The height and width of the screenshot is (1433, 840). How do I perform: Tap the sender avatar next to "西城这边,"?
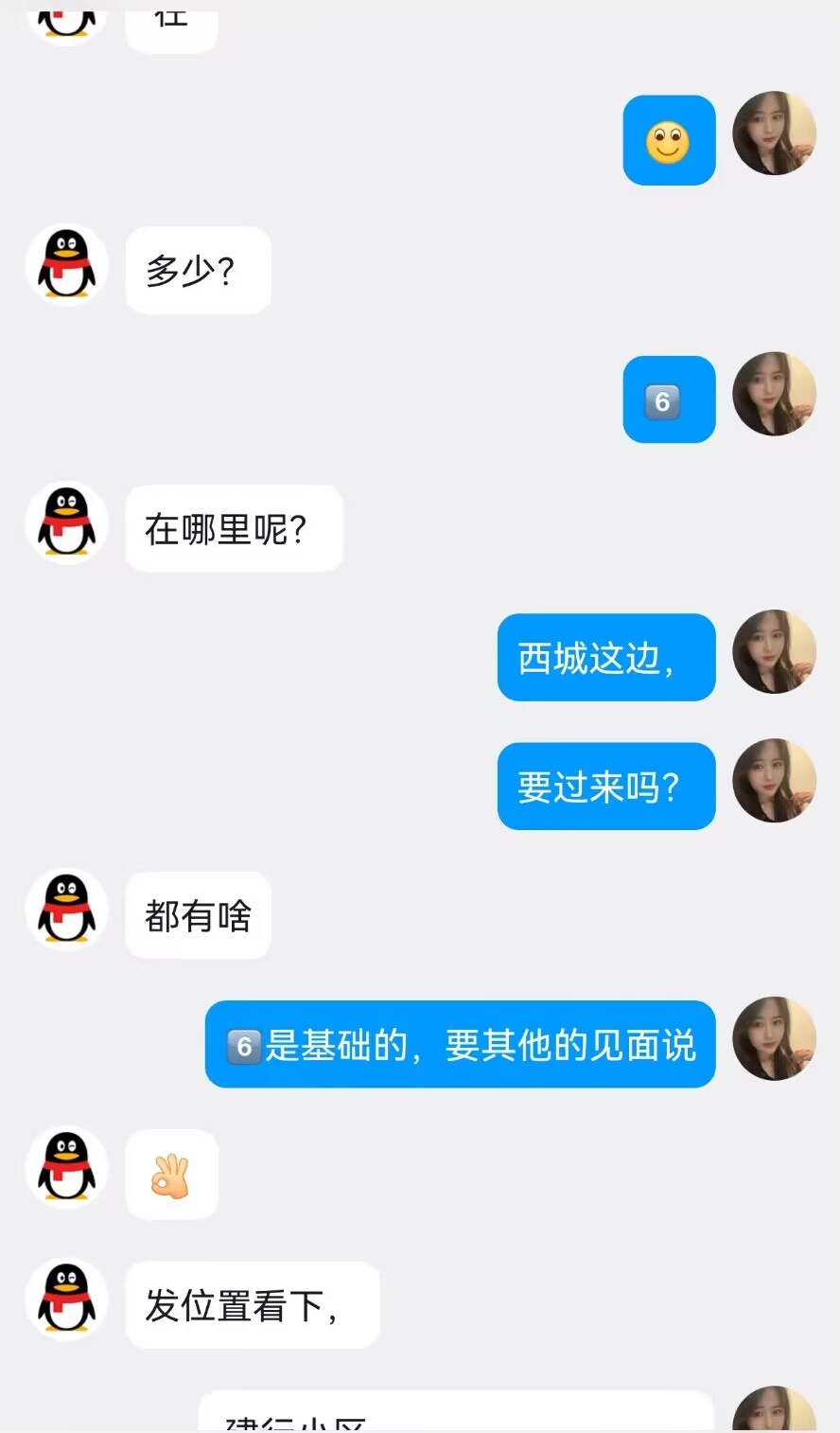point(774,652)
